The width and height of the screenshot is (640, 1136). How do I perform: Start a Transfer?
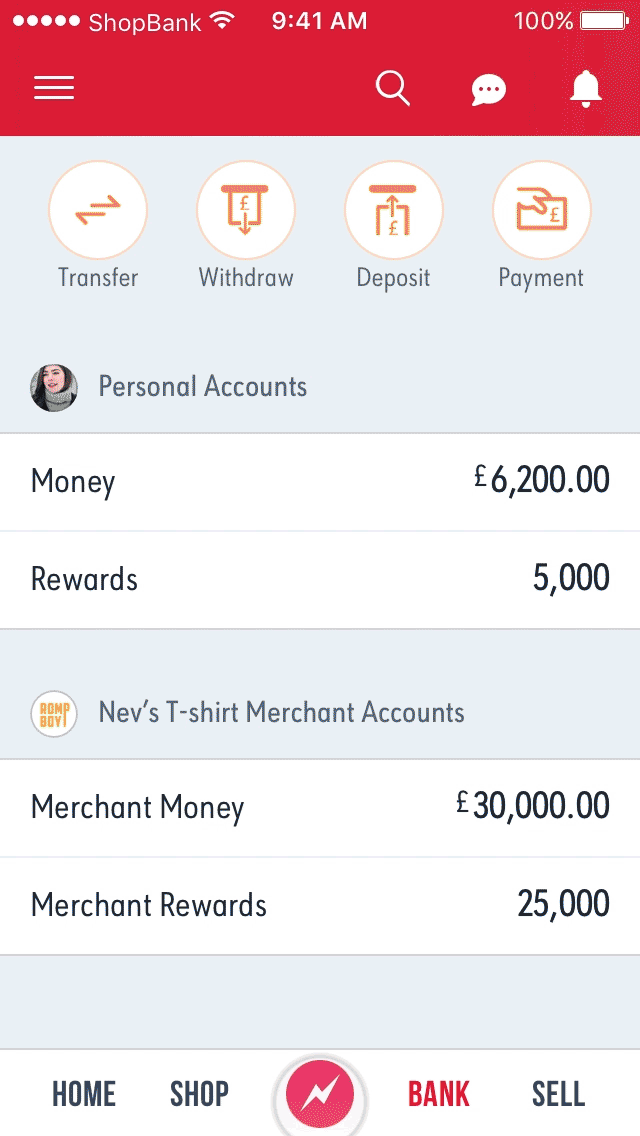[98, 225]
